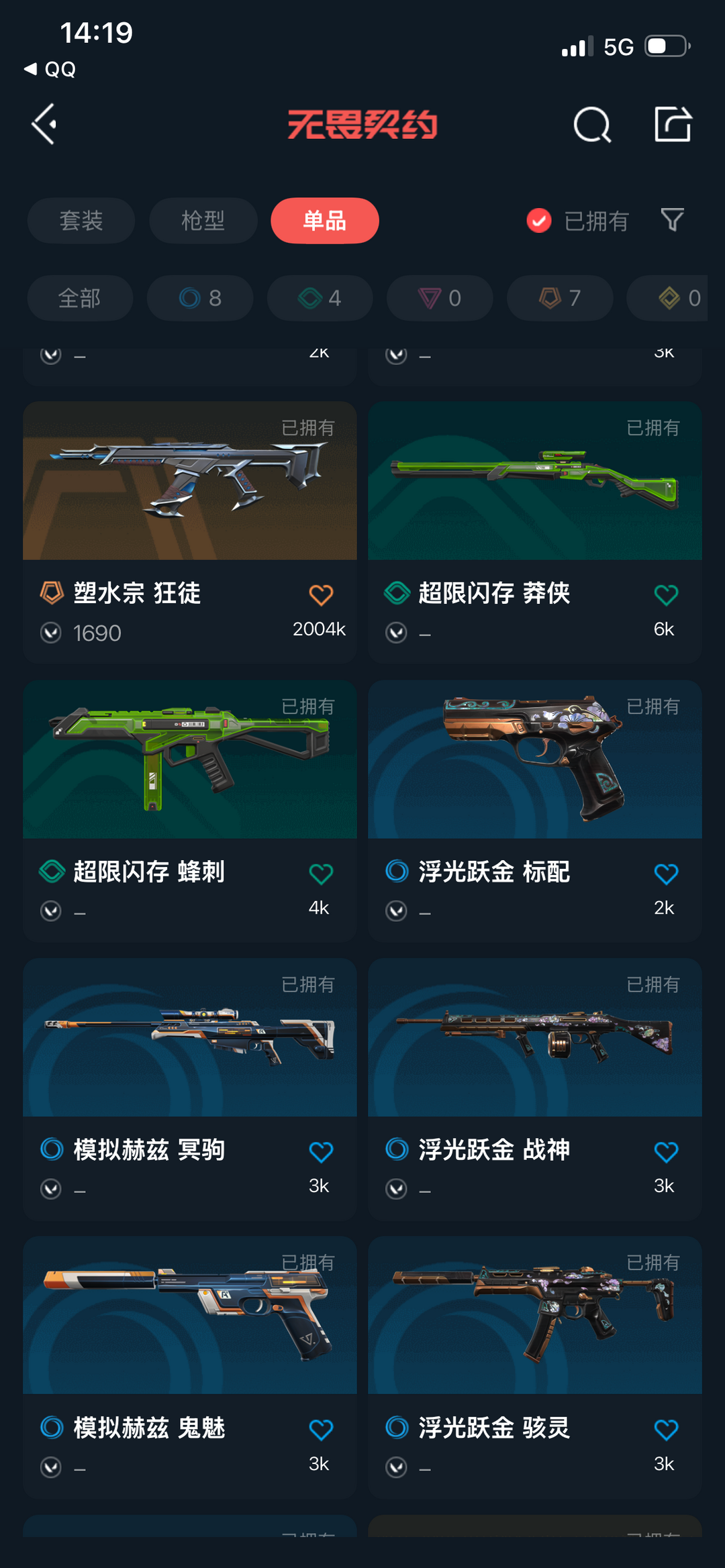Tap the blue orb filter chip showing 8
The width and height of the screenshot is (725, 1568).
[x=199, y=298]
